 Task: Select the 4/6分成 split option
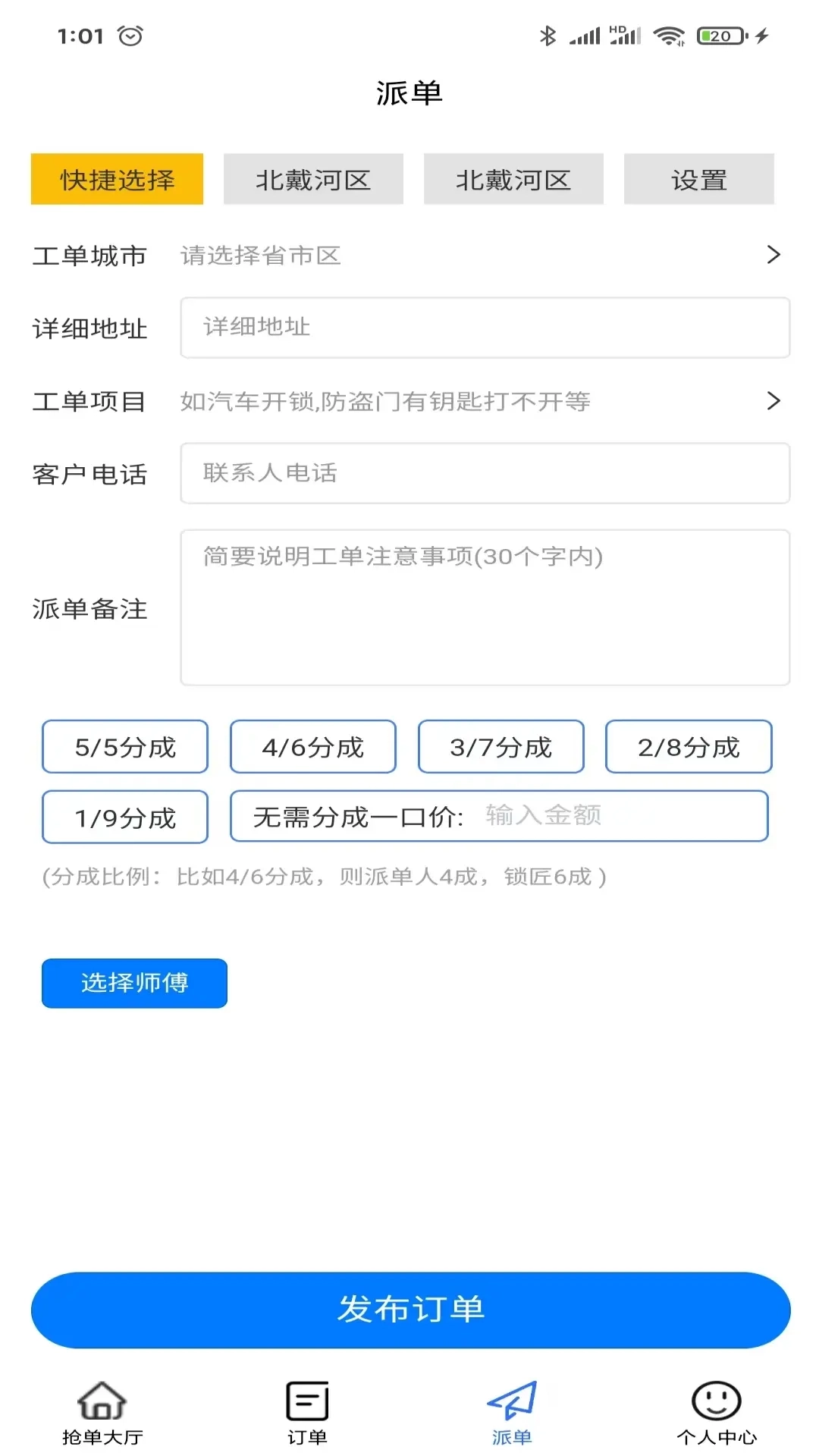click(x=312, y=747)
